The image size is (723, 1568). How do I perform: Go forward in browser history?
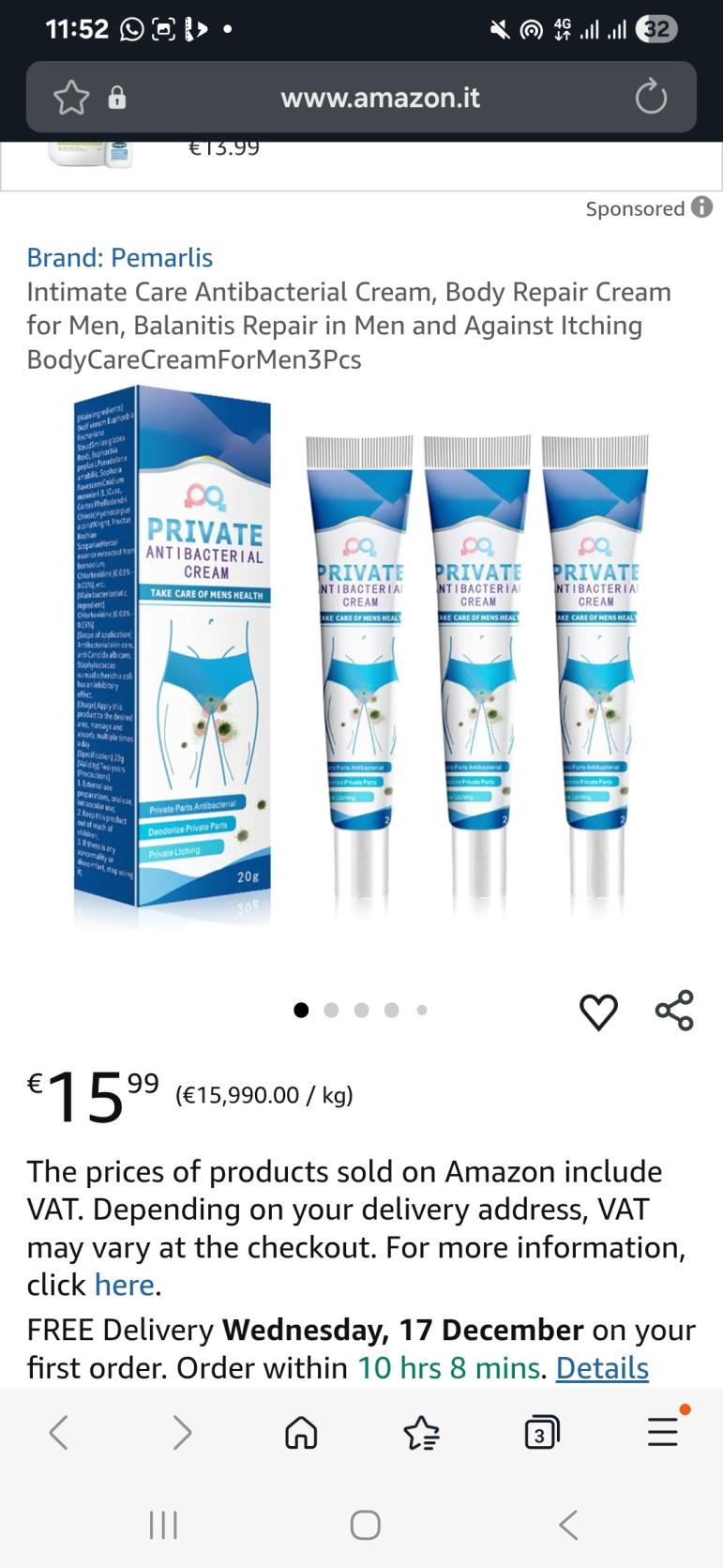coord(182,1432)
